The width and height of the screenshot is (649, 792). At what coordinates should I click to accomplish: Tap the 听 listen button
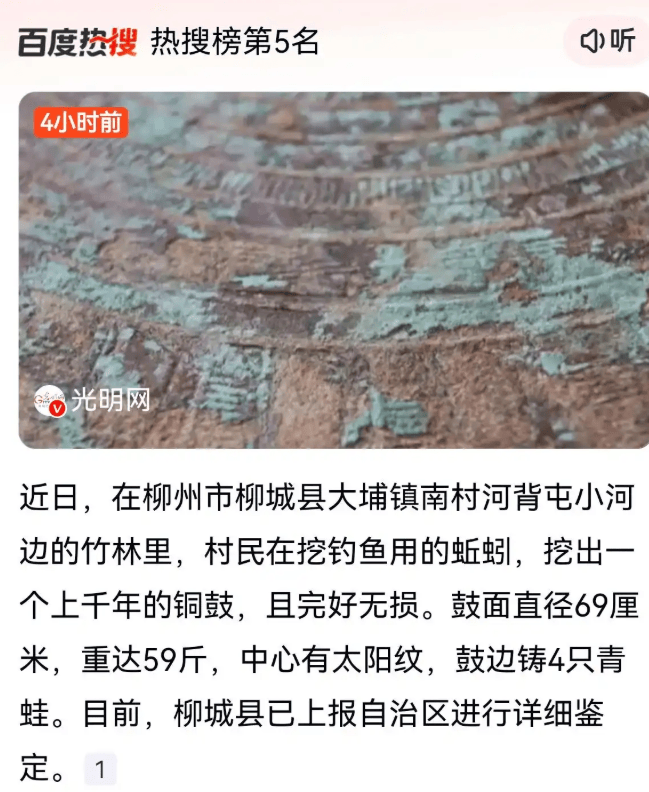tap(607, 40)
